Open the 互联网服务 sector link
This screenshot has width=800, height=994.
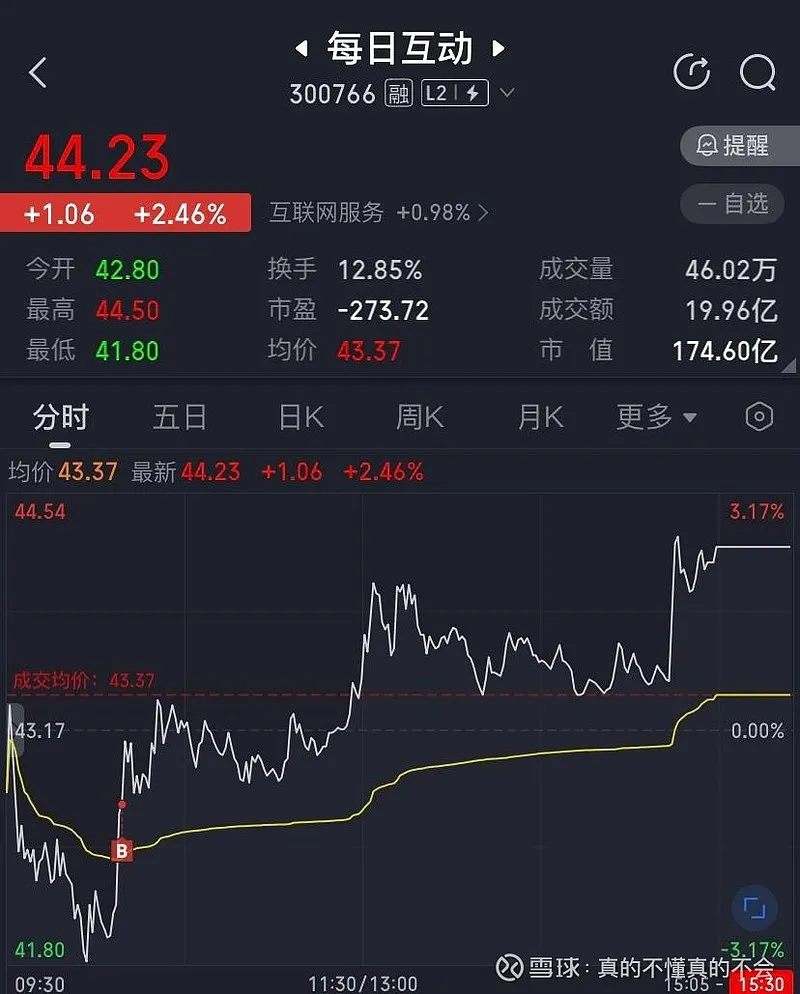(379, 212)
